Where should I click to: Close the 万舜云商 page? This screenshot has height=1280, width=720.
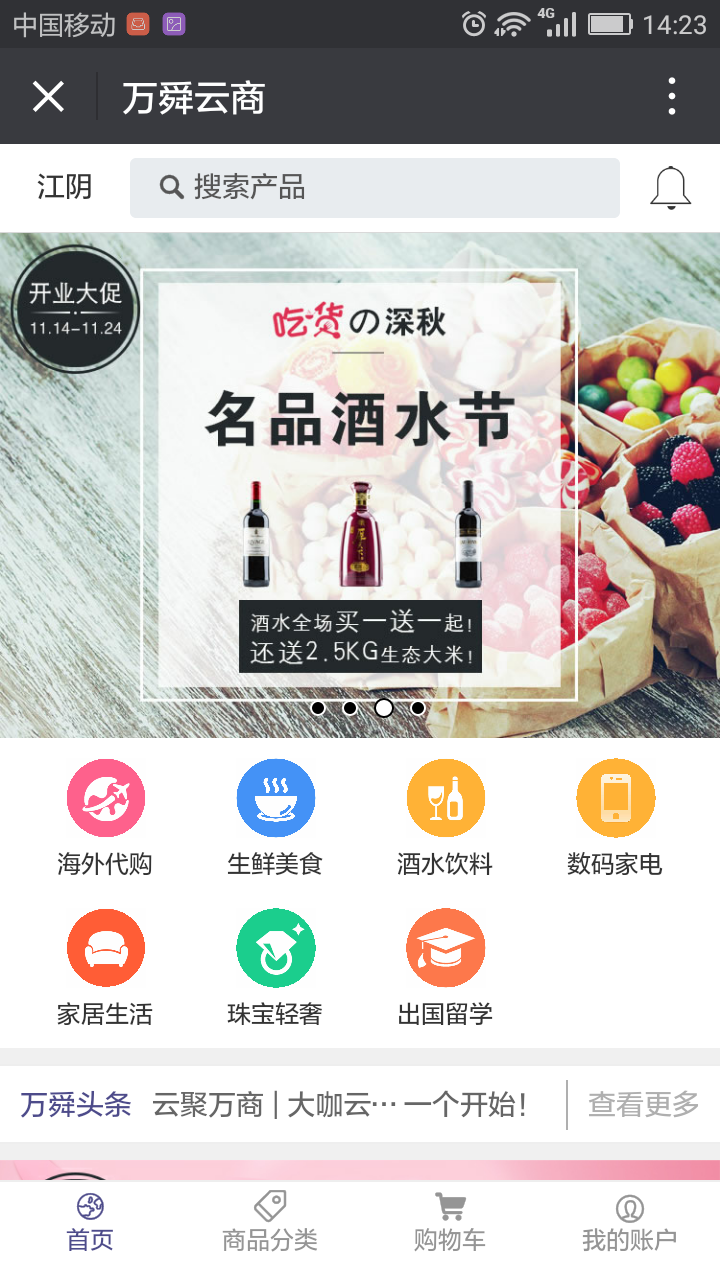(48, 97)
